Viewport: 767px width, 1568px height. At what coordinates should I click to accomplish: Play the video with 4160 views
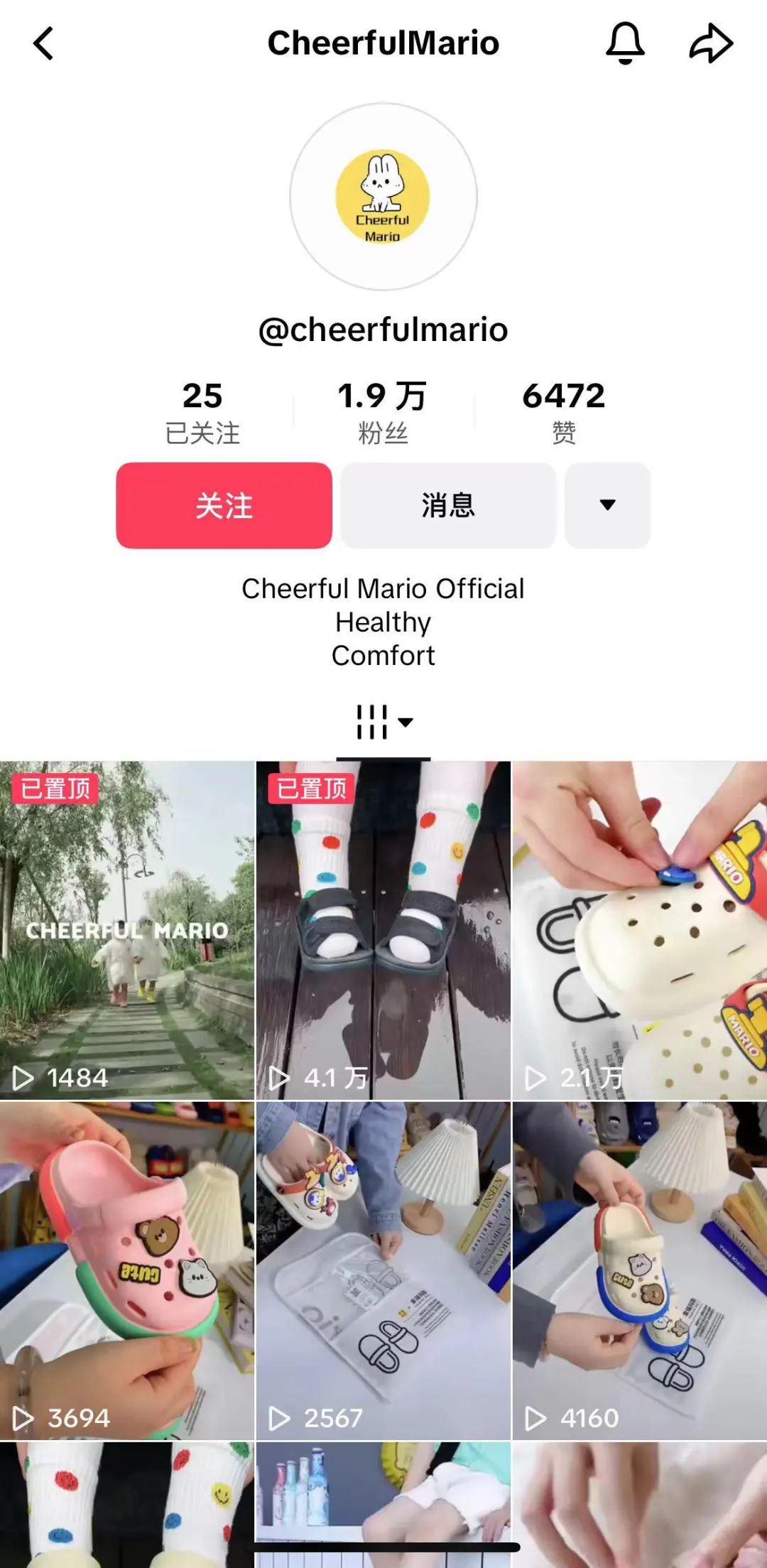pos(640,1270)
